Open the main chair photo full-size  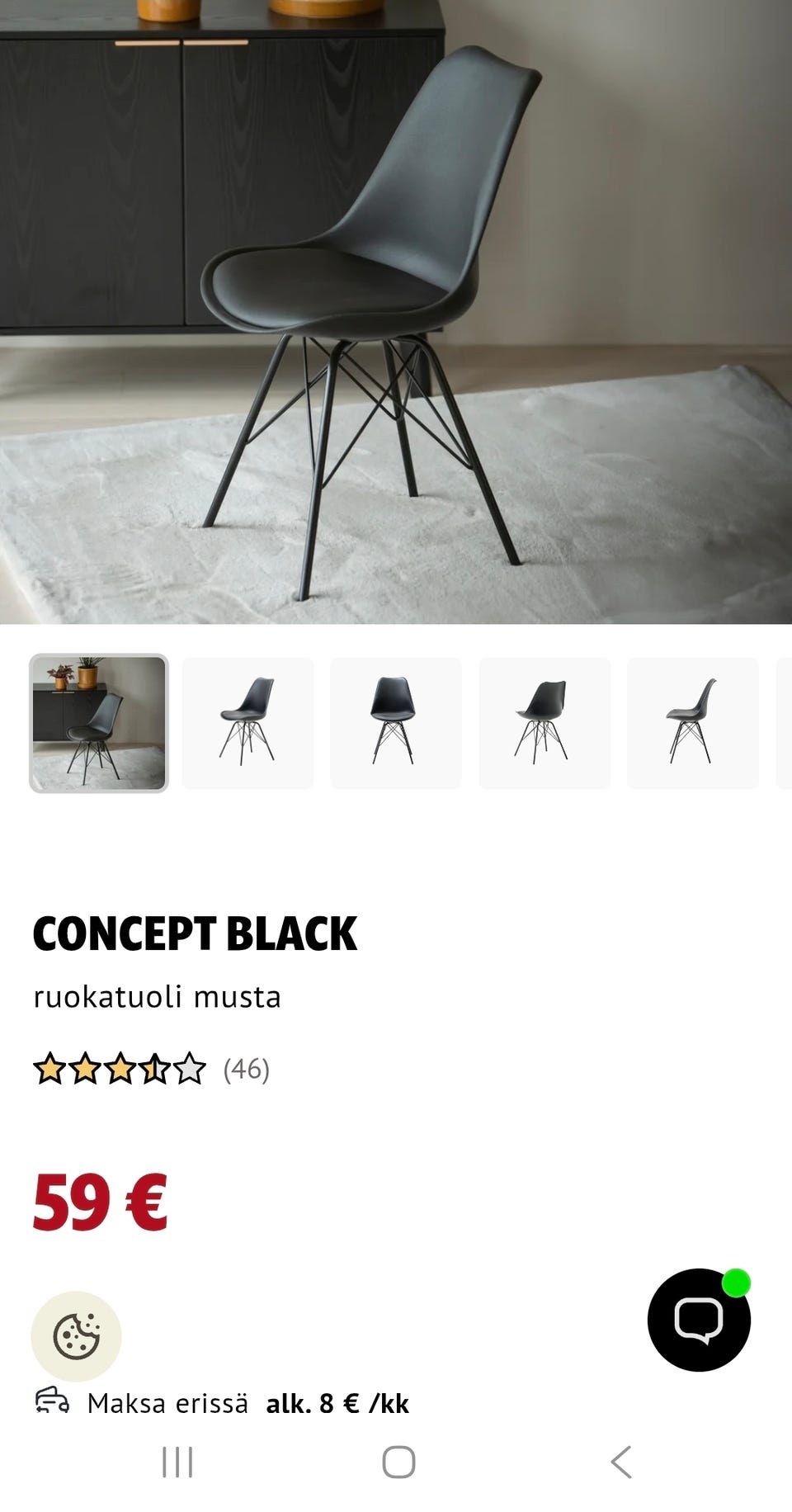[396, 311]
